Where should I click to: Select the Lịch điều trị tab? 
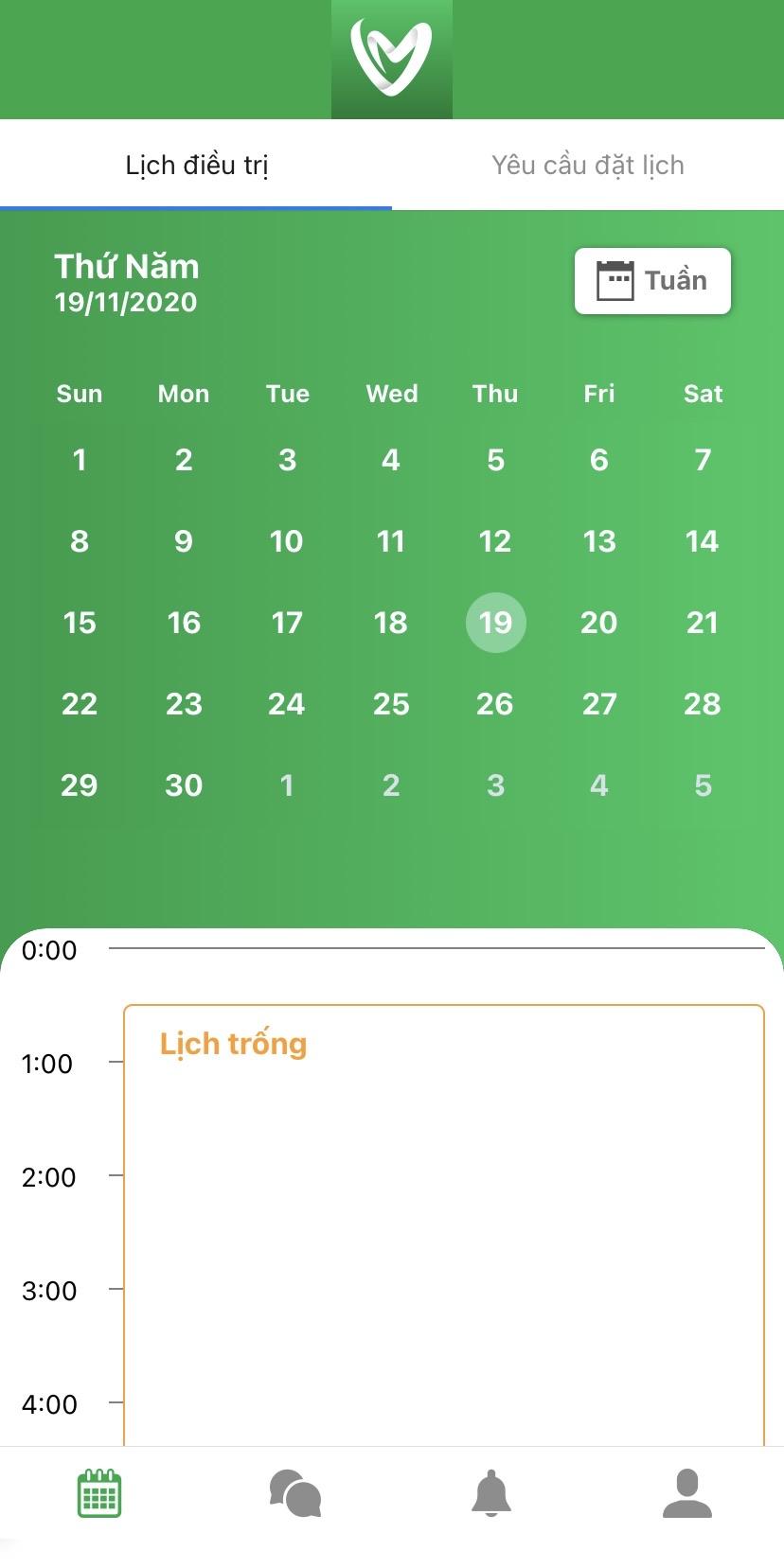point(196,165)
